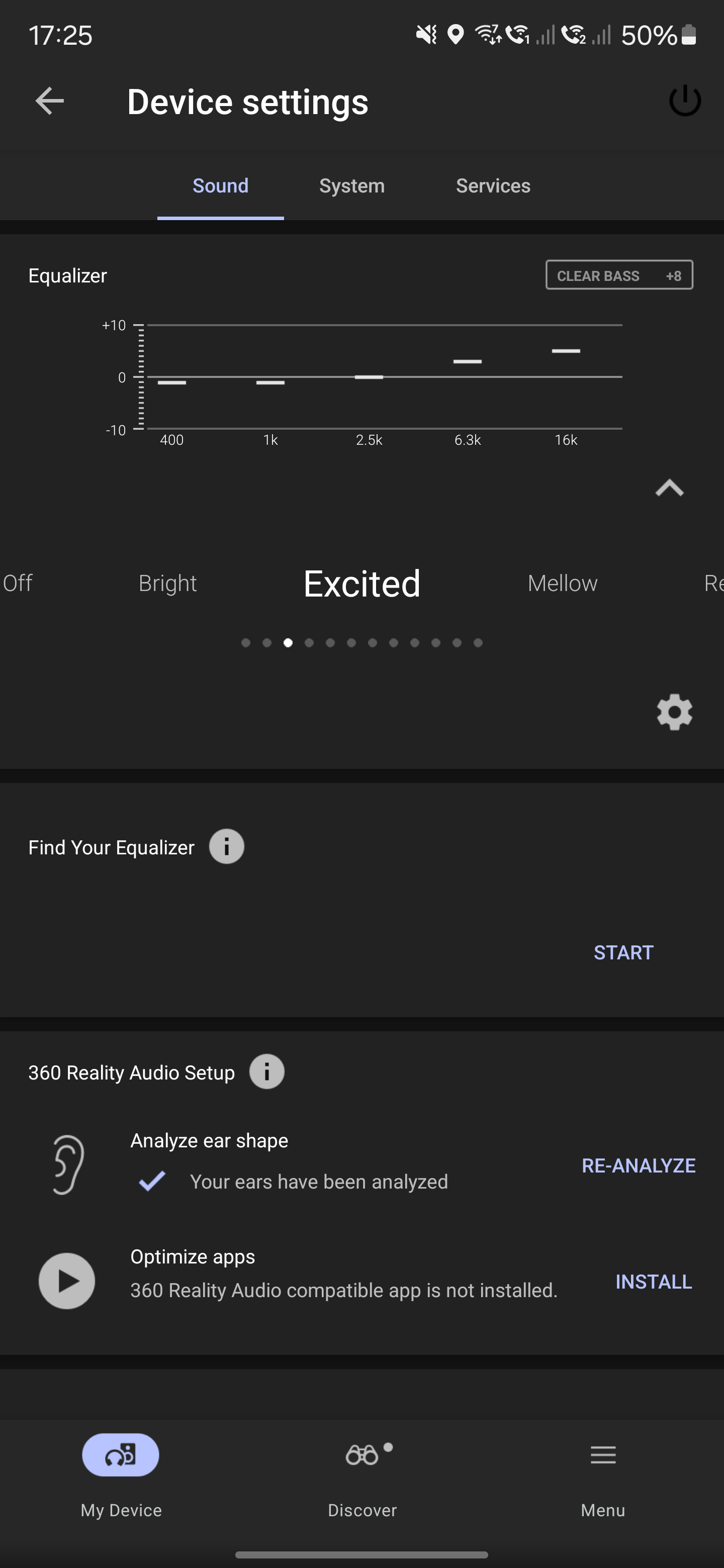
Task: Go back using the arrow icon
Action: 50,101
